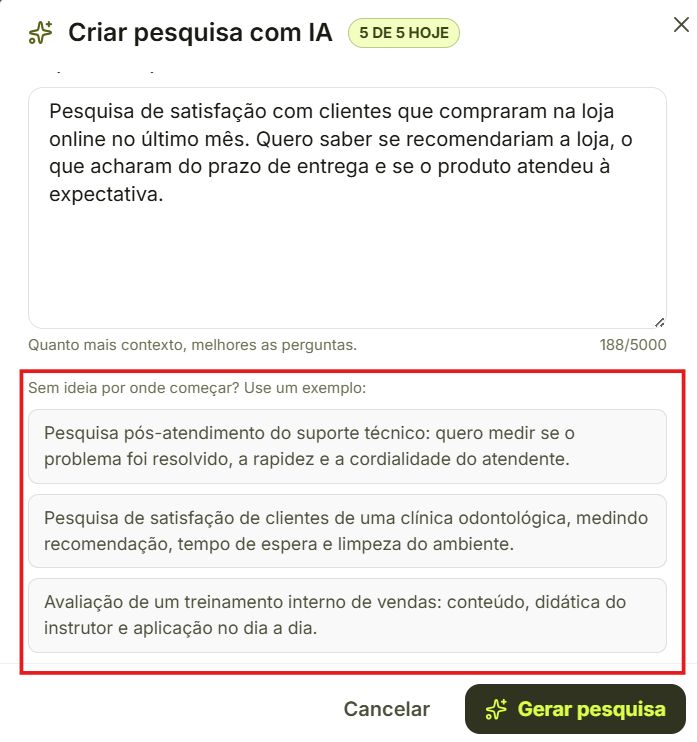
Task: Tap Cancelar
Action: pyautogui.click(x=387, y=709)
